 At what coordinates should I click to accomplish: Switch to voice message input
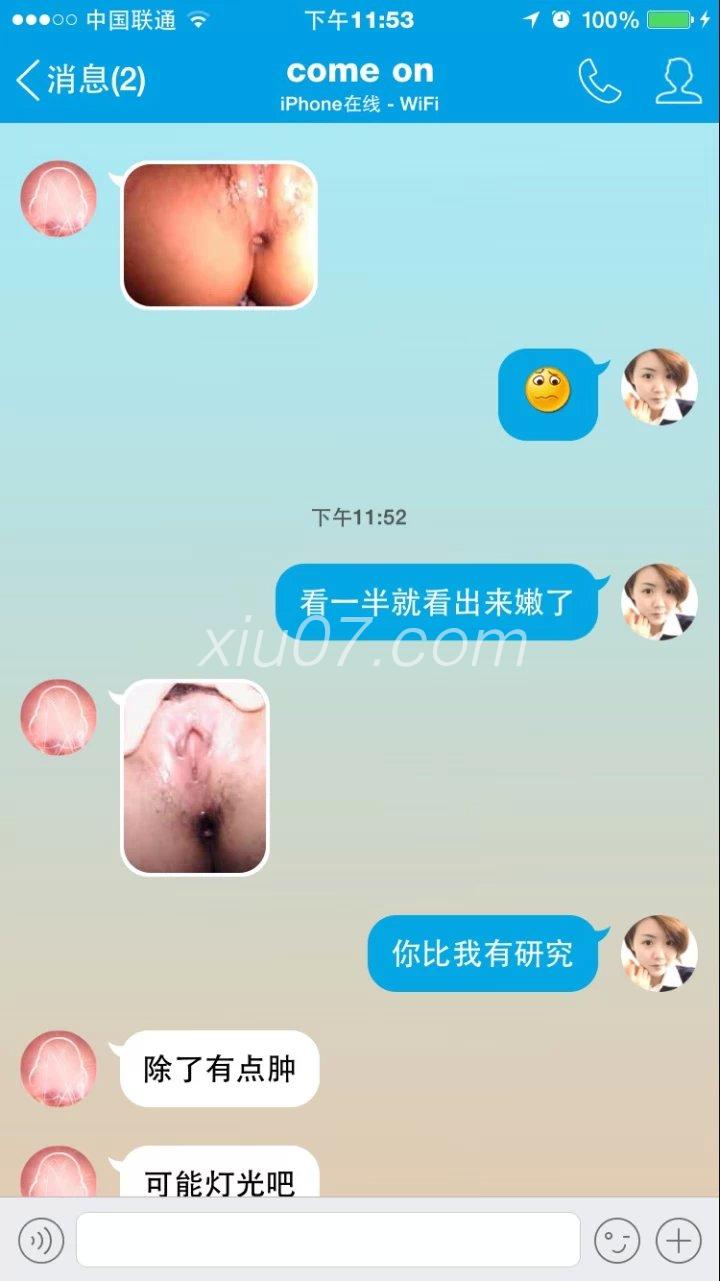tap(41, 1241)
